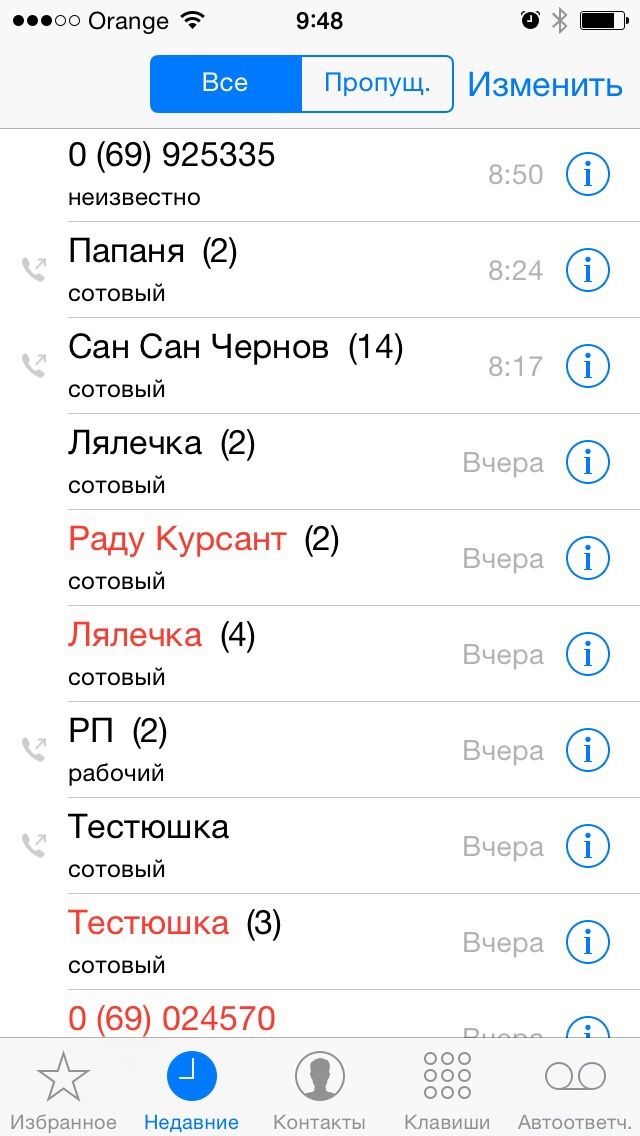The height and width of the screenshot is (1136, 640).
Task: View info for missed Тестюшка (3)
Action: tap(588, 942)
